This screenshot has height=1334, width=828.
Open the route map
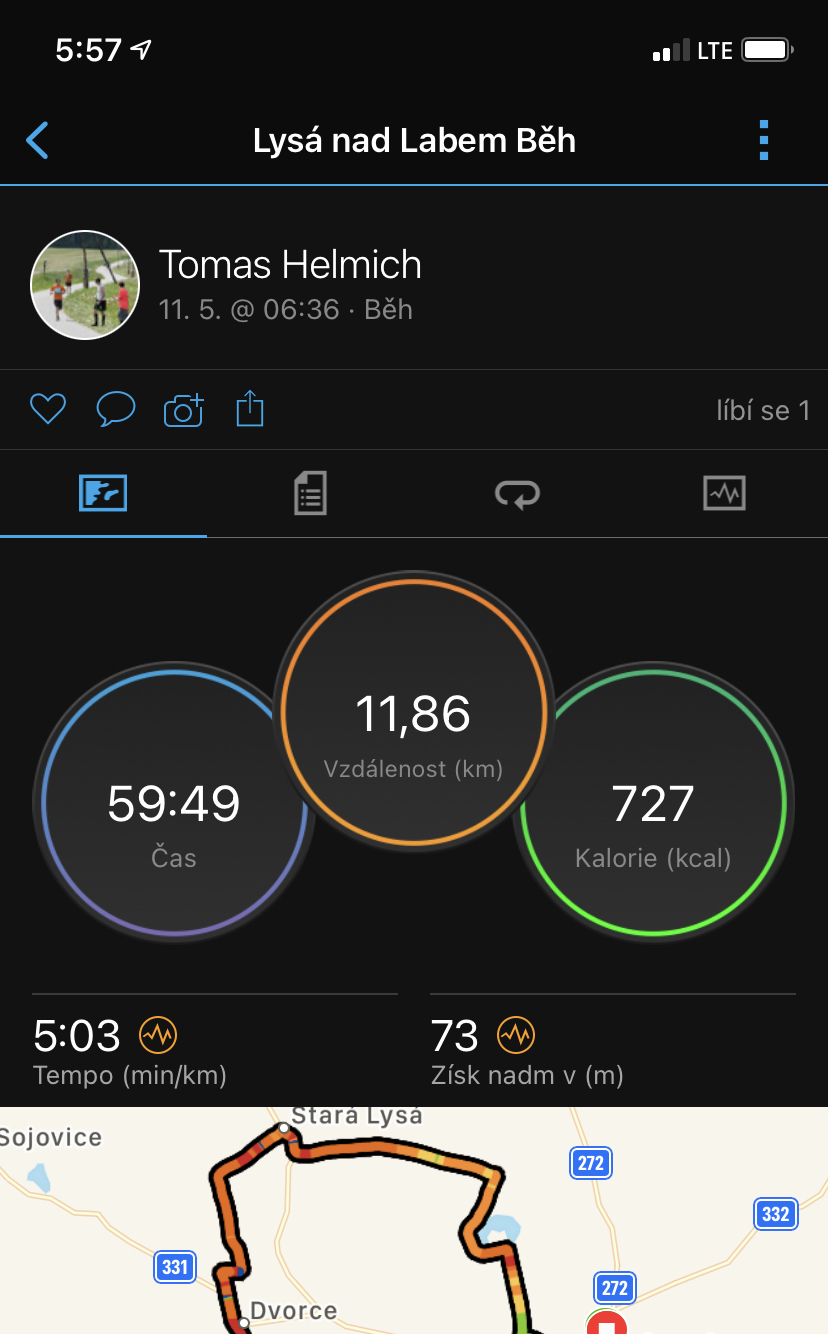[x=414, y=1220]
